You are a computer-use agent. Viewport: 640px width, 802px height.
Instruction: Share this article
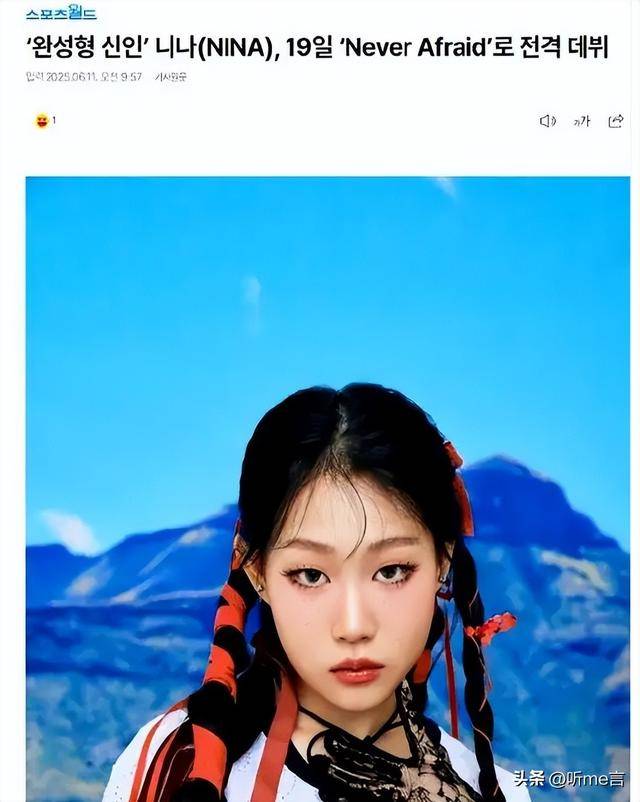[x=615, y=121]
